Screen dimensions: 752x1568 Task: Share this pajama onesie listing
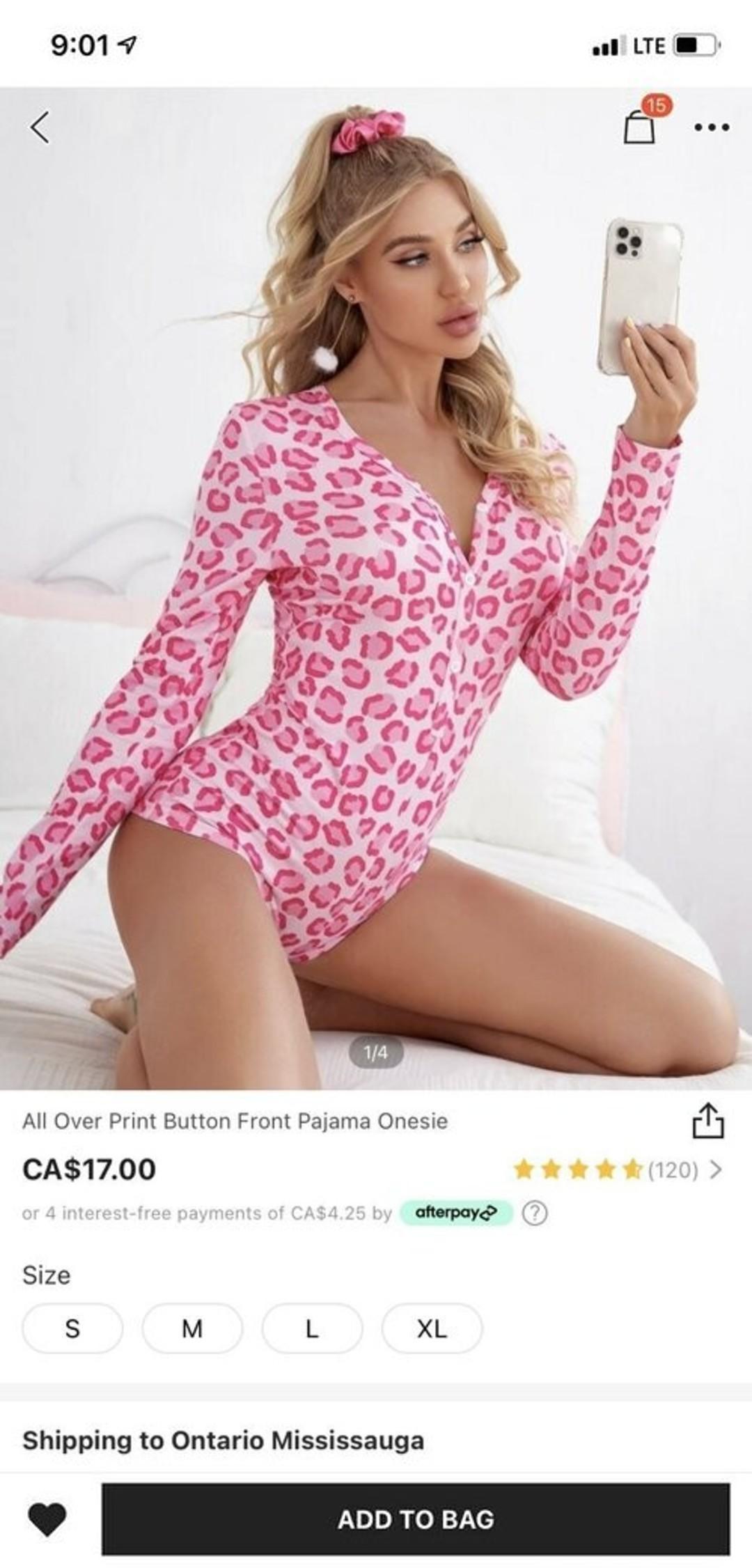point(707,1120)
